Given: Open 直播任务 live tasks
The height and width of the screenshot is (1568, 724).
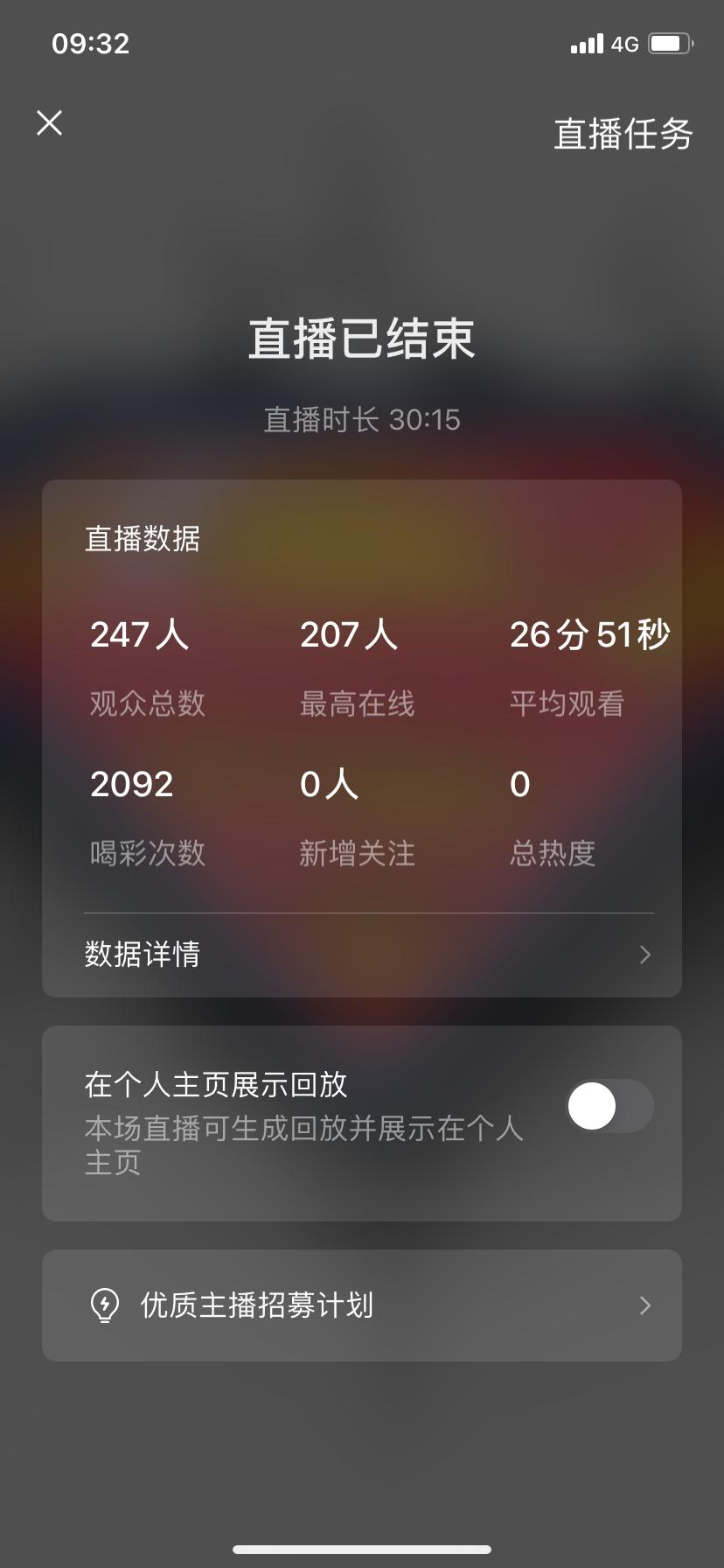Looking at the screenshot, I should (623, 134).
